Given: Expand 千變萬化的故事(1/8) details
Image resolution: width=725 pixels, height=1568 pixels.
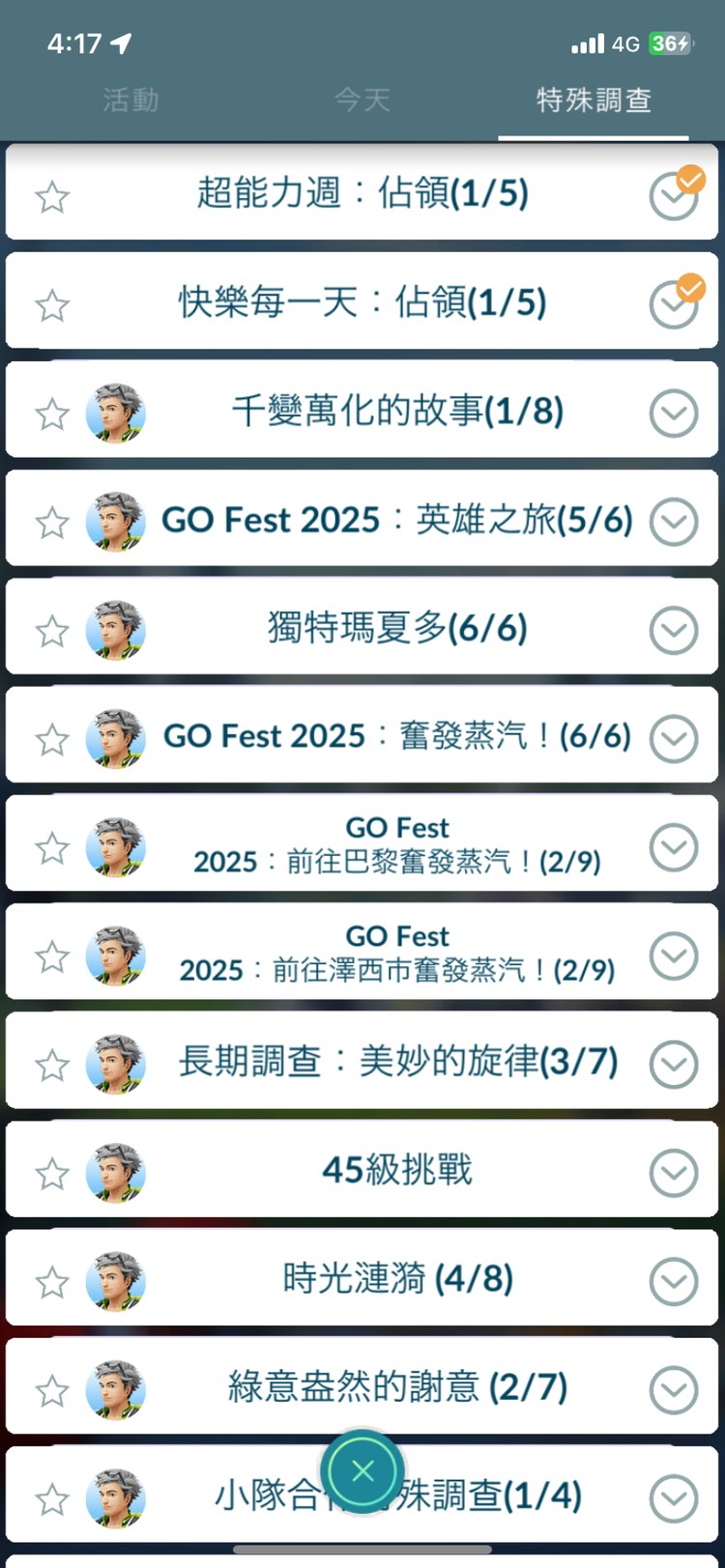Looking at the screenshot, I should click(674, 413).
